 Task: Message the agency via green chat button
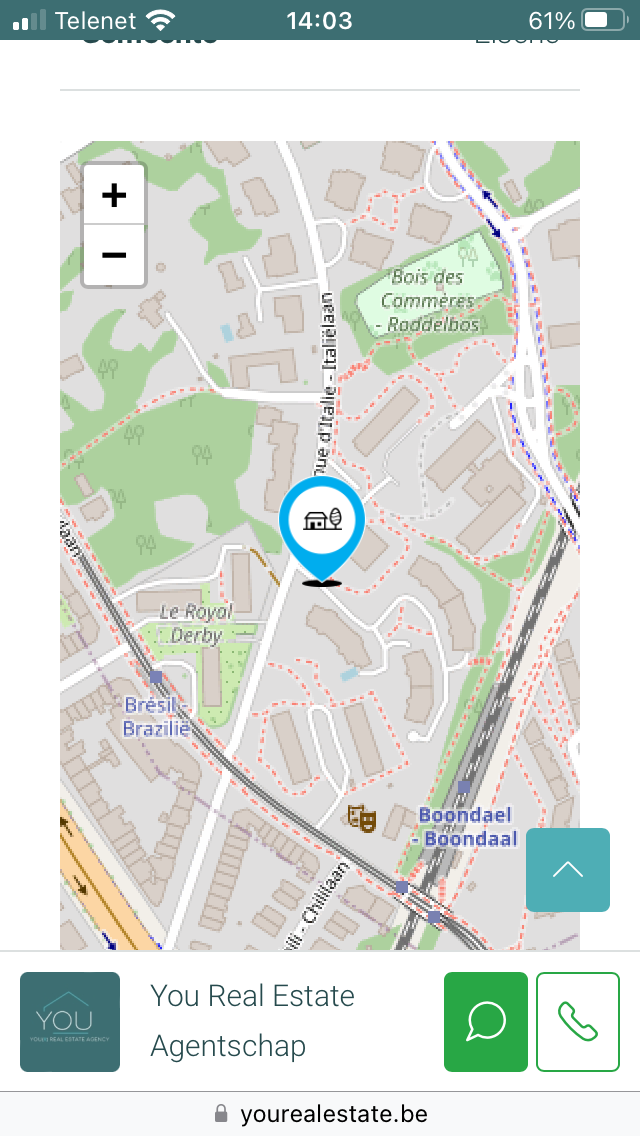pos(485,1021)
